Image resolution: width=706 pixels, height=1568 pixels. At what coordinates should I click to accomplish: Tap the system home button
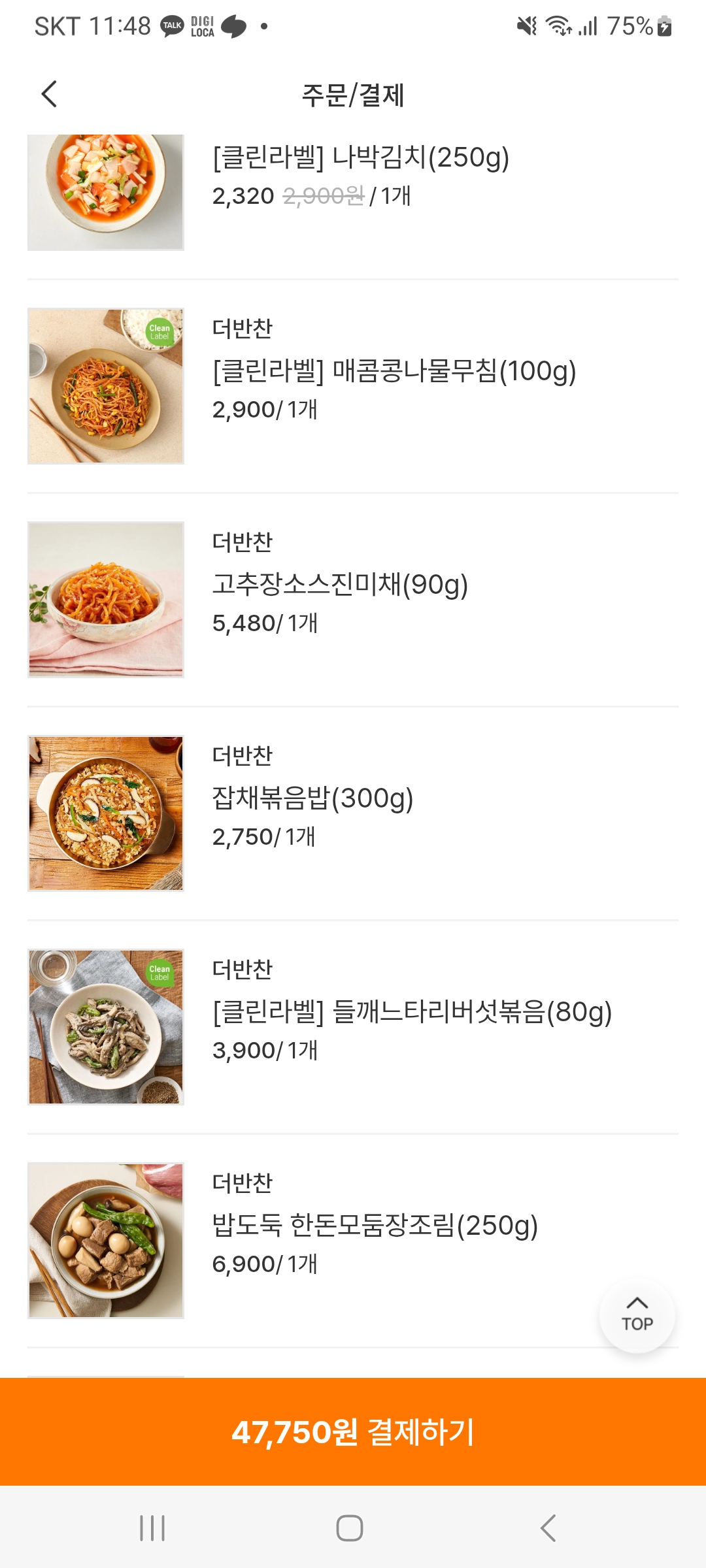point(350,1528)
